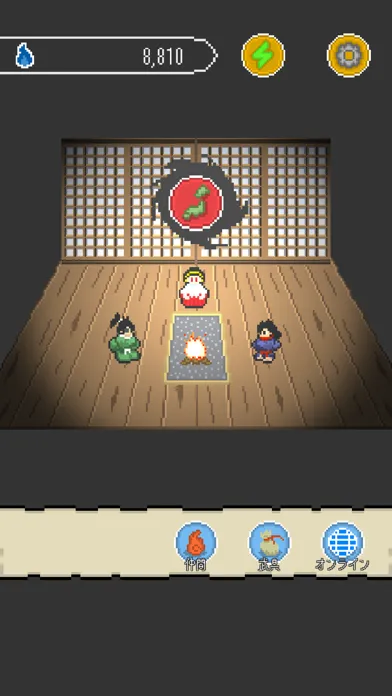Open the settings gear

[348, 55]
